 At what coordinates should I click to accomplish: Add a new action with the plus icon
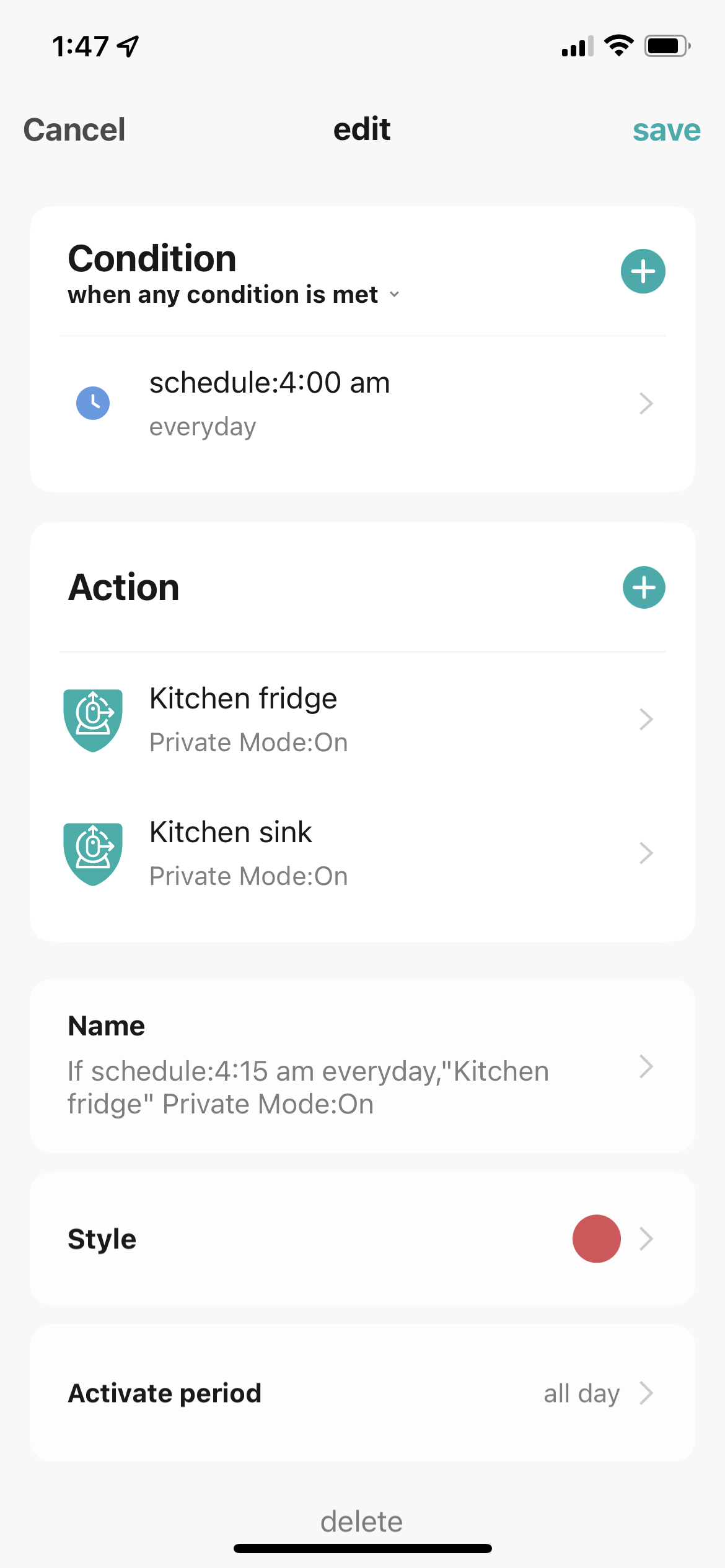(643, 587)
